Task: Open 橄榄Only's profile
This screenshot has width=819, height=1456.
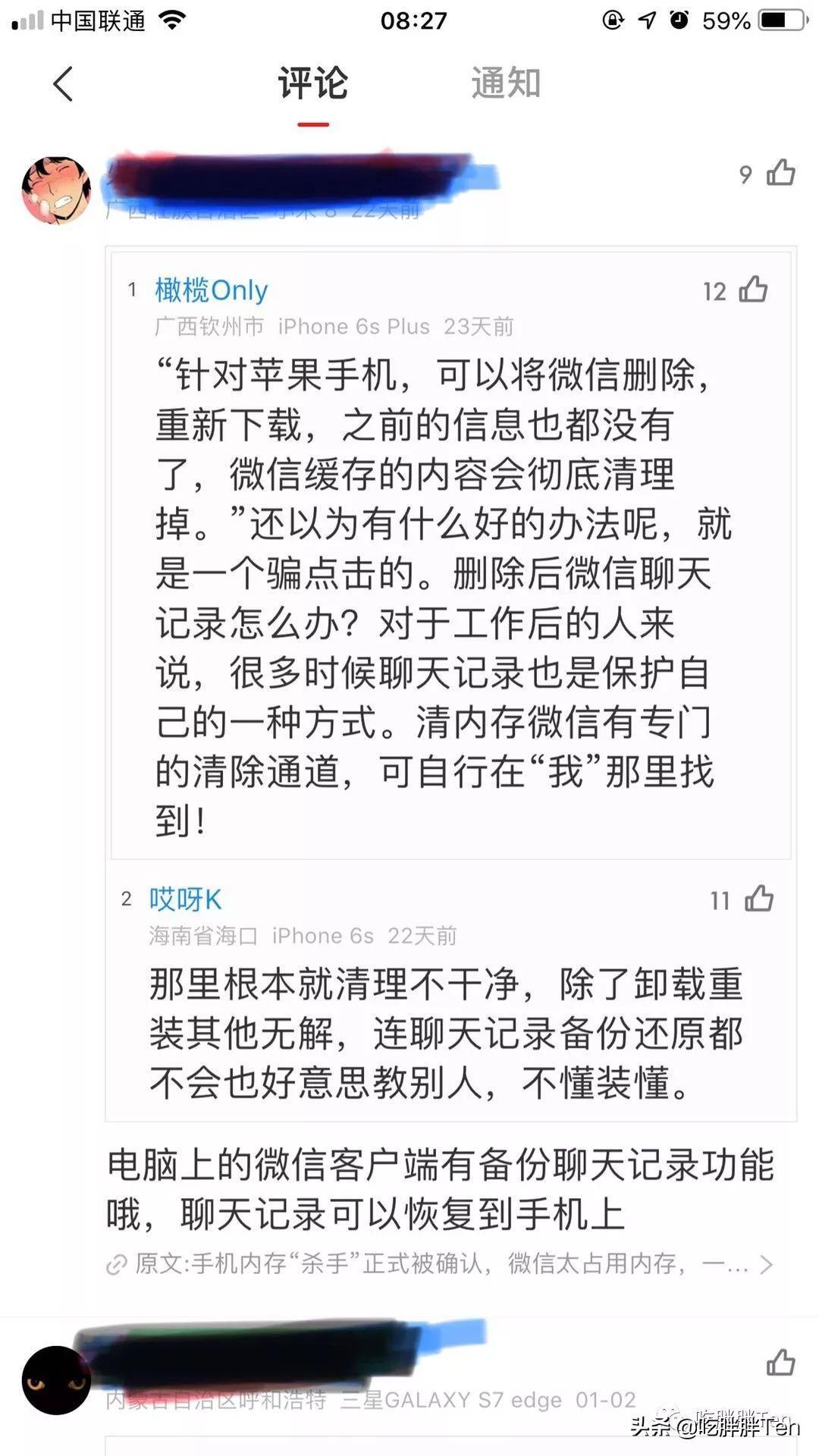Action: 211,290
